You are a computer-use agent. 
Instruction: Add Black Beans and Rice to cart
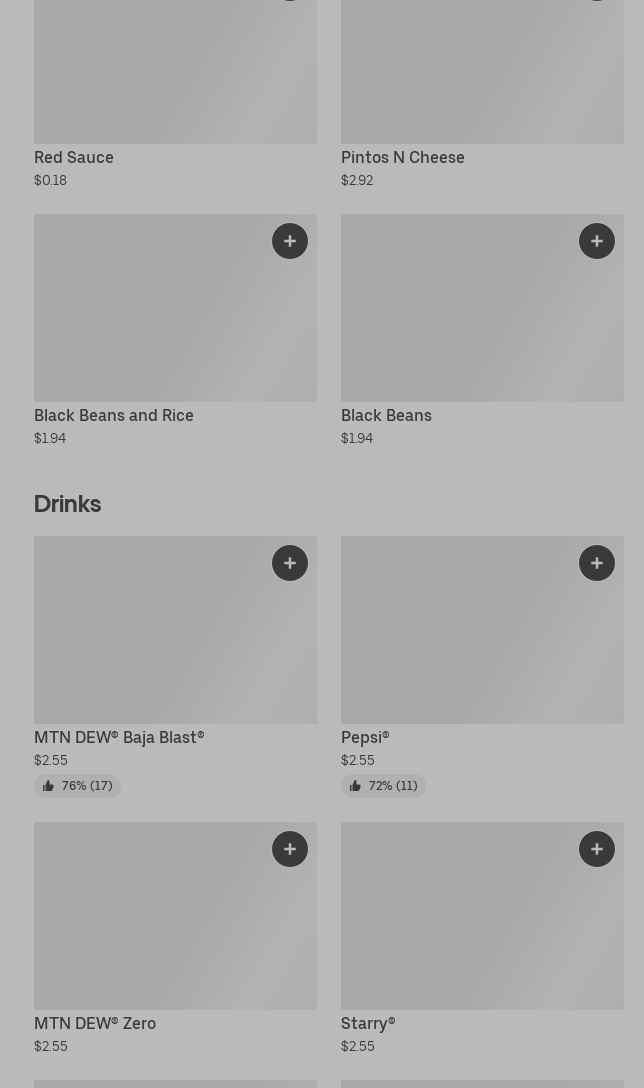pyautogui.click(x=290, y=241)
